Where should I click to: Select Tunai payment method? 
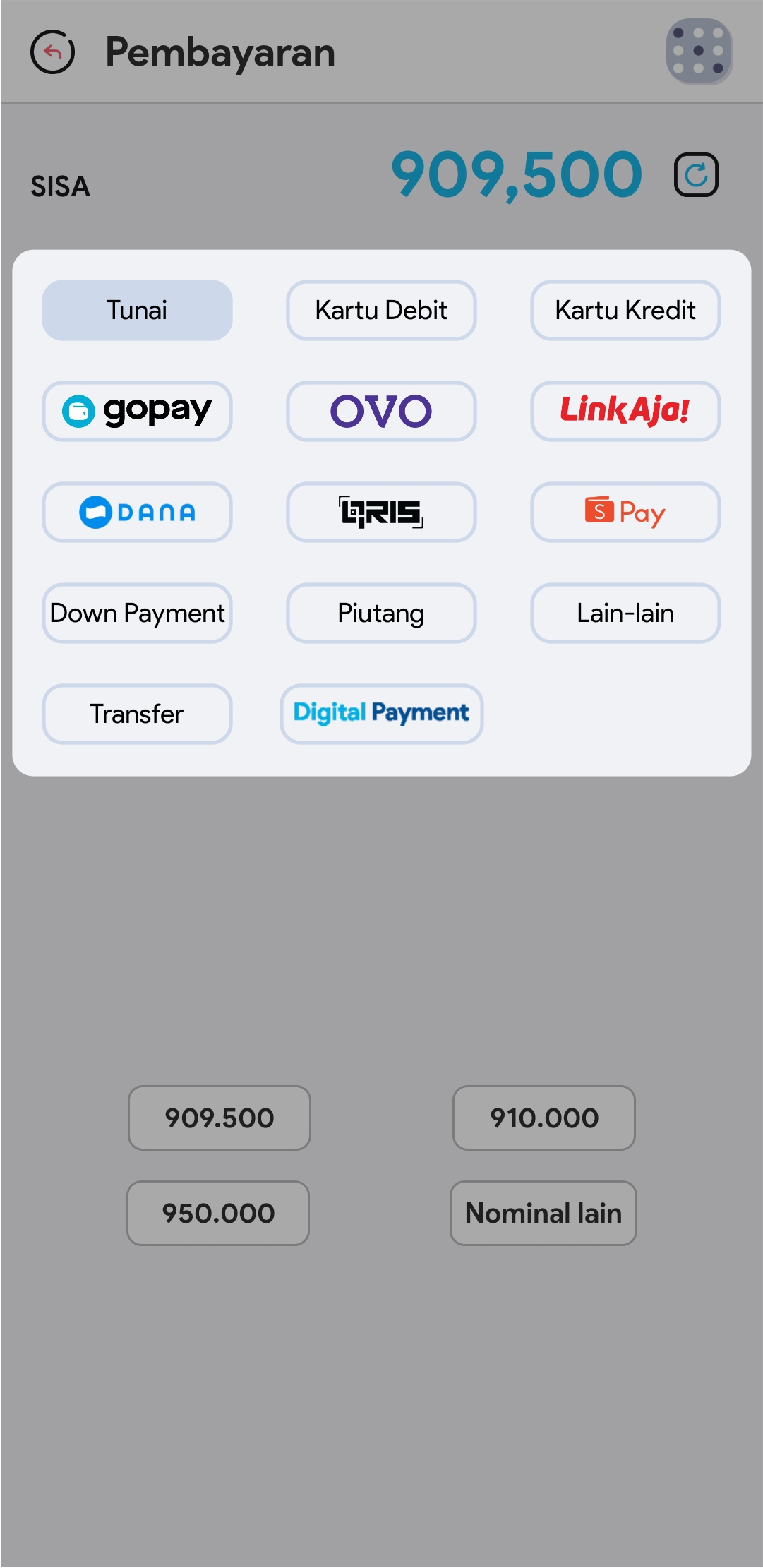[137, 310]
